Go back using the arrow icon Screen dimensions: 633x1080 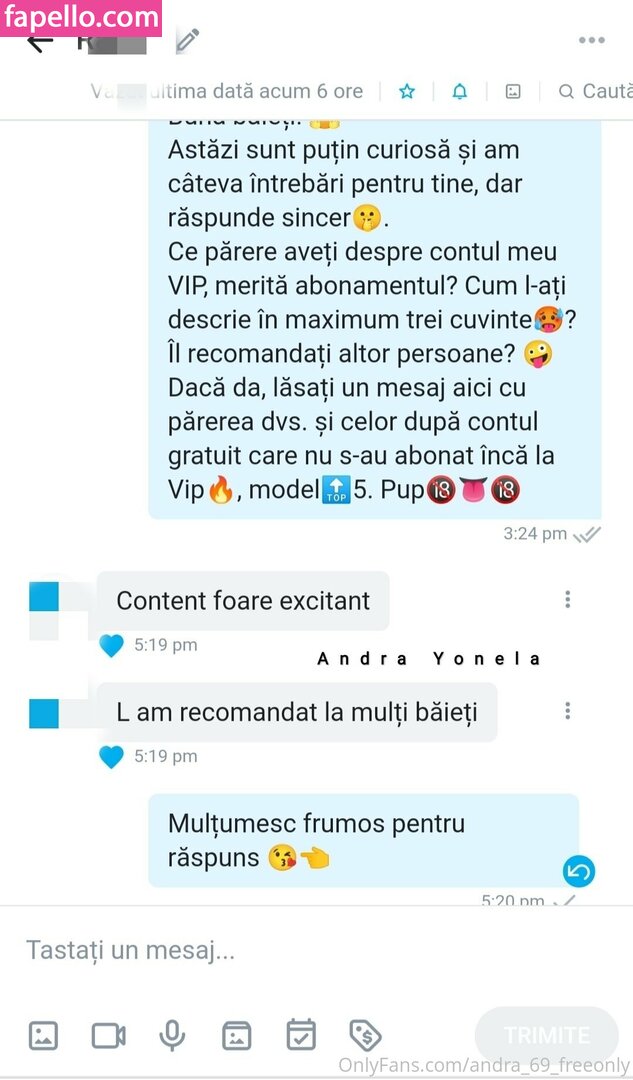40,43
